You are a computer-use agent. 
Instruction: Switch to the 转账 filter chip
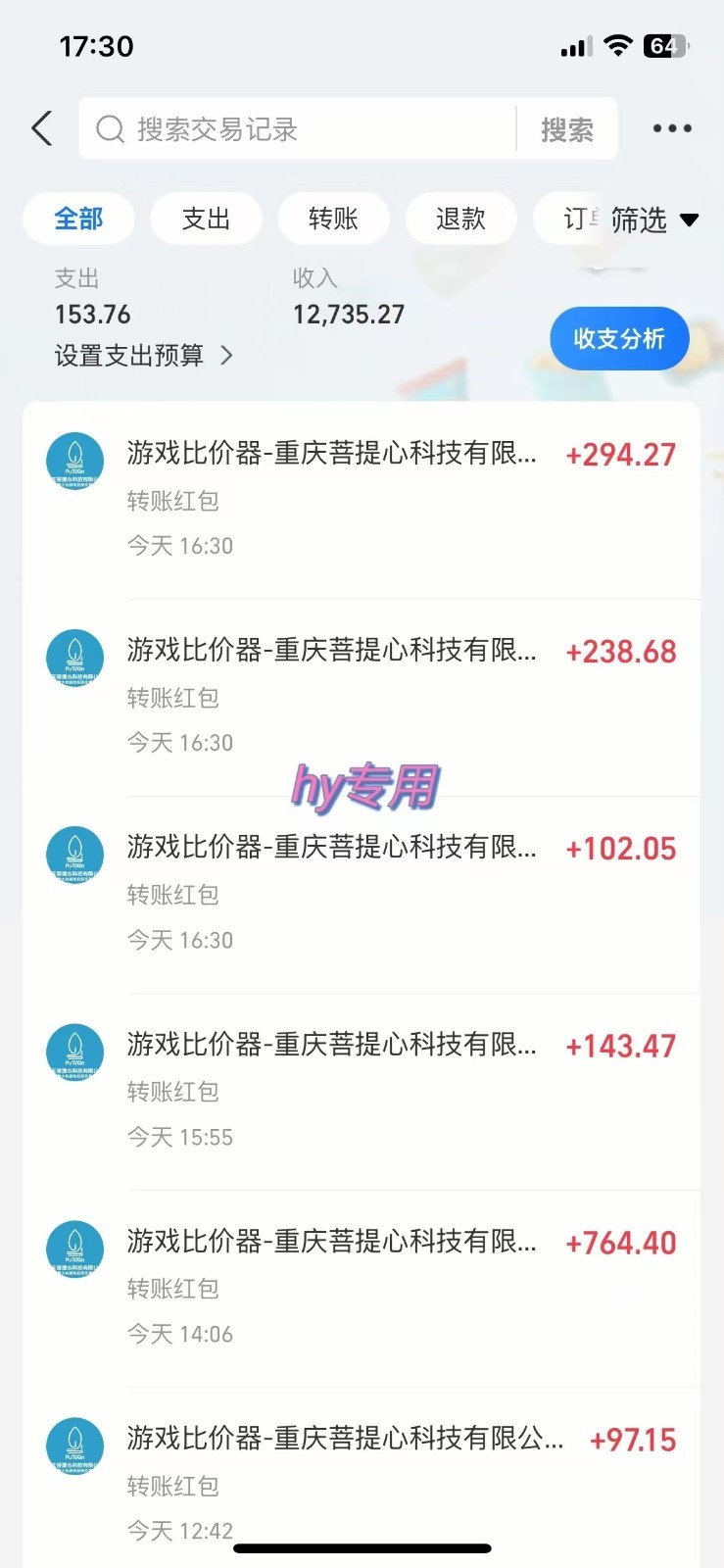pos(333,219)
